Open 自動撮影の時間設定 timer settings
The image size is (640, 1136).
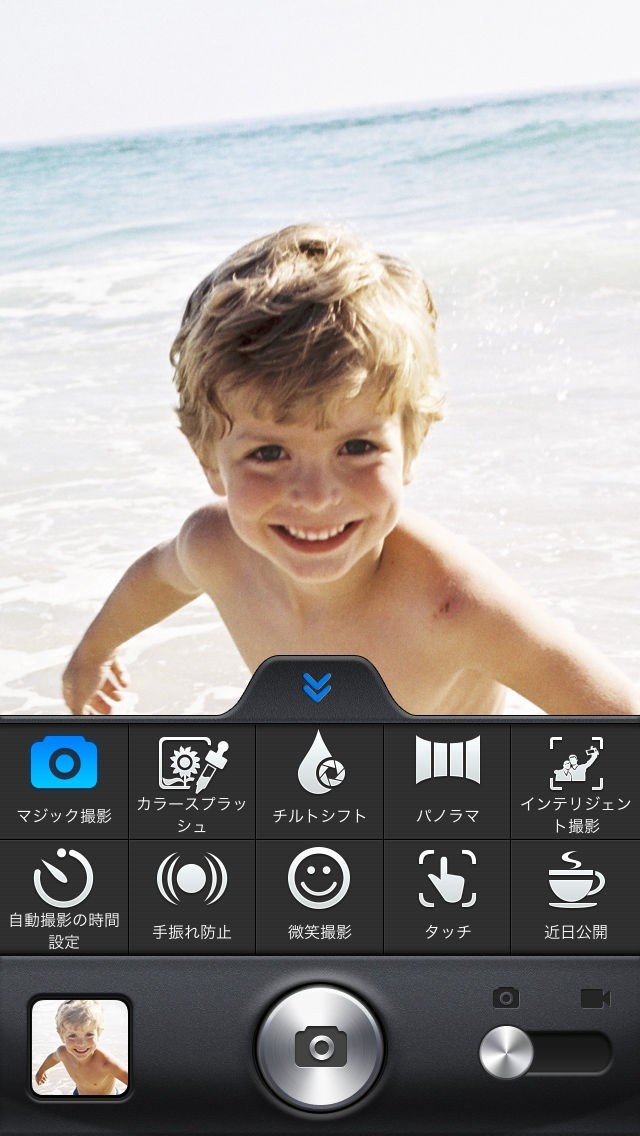click(64, 897)
